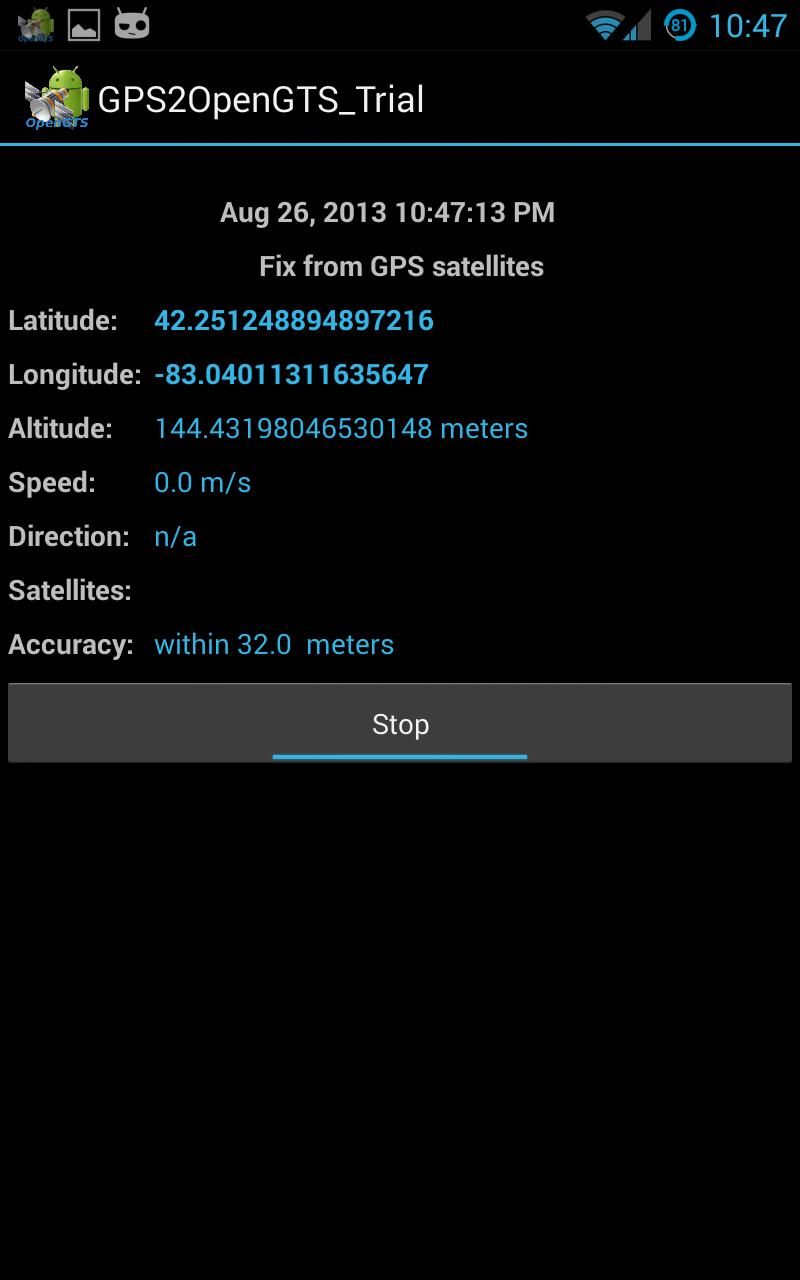Select the altitude reading in meters
The width and height of the screenshot is (800, 1280).
tap(340, 428)
